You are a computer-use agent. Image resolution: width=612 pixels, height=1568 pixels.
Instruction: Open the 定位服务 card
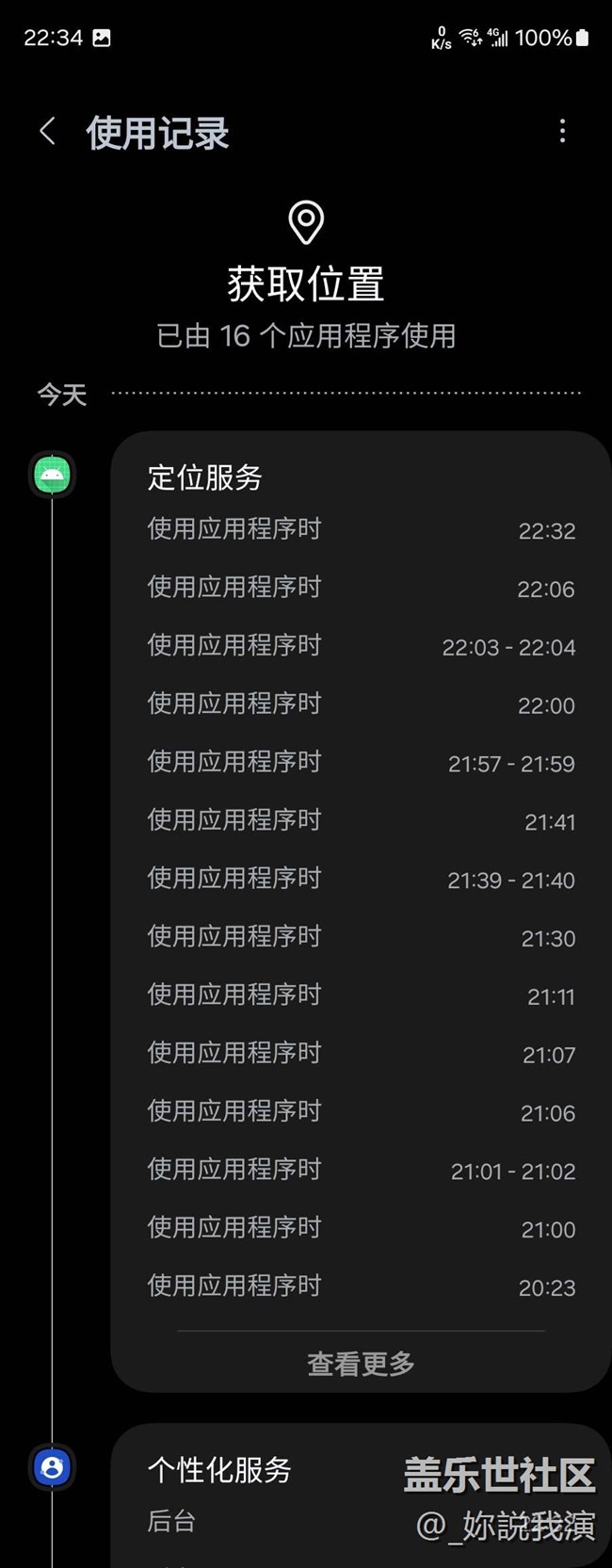205,477
